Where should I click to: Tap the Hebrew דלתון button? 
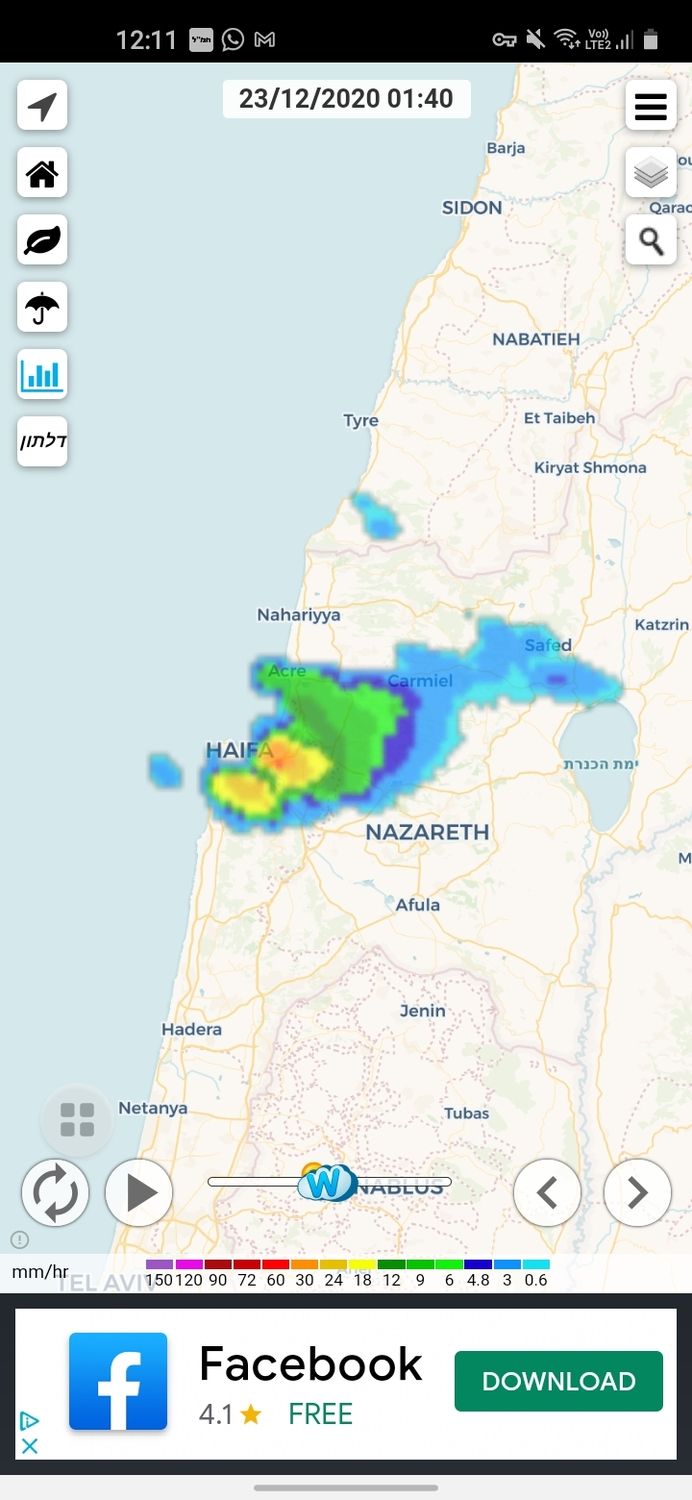point(42,441)
